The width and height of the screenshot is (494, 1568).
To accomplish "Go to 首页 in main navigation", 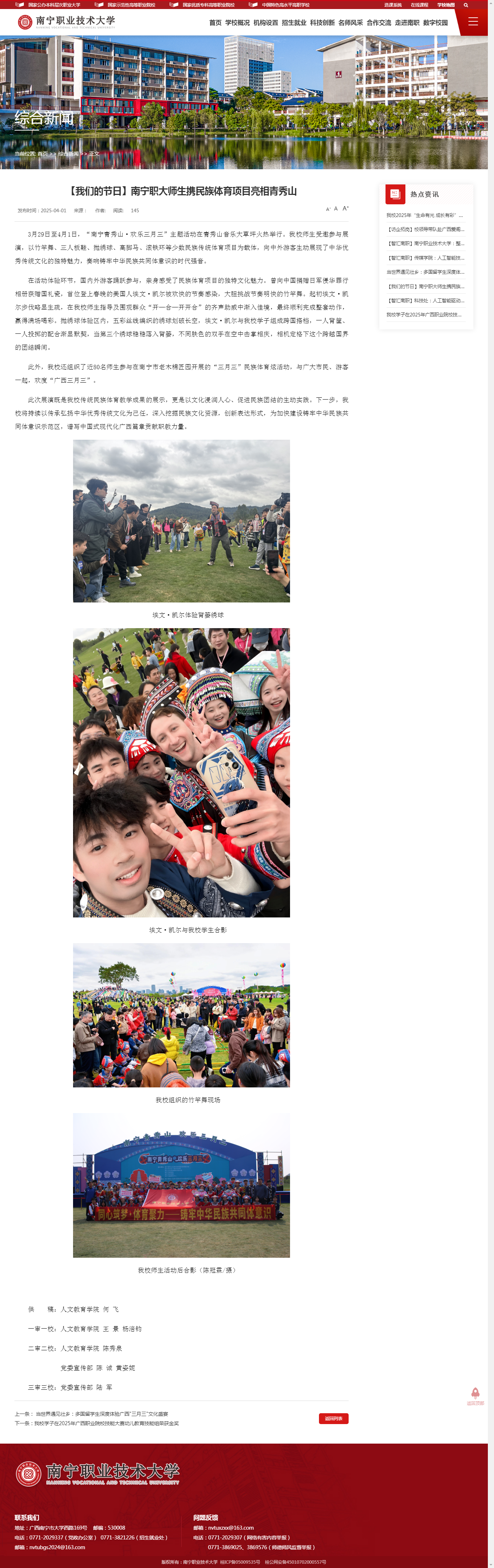I will (216, 22).
